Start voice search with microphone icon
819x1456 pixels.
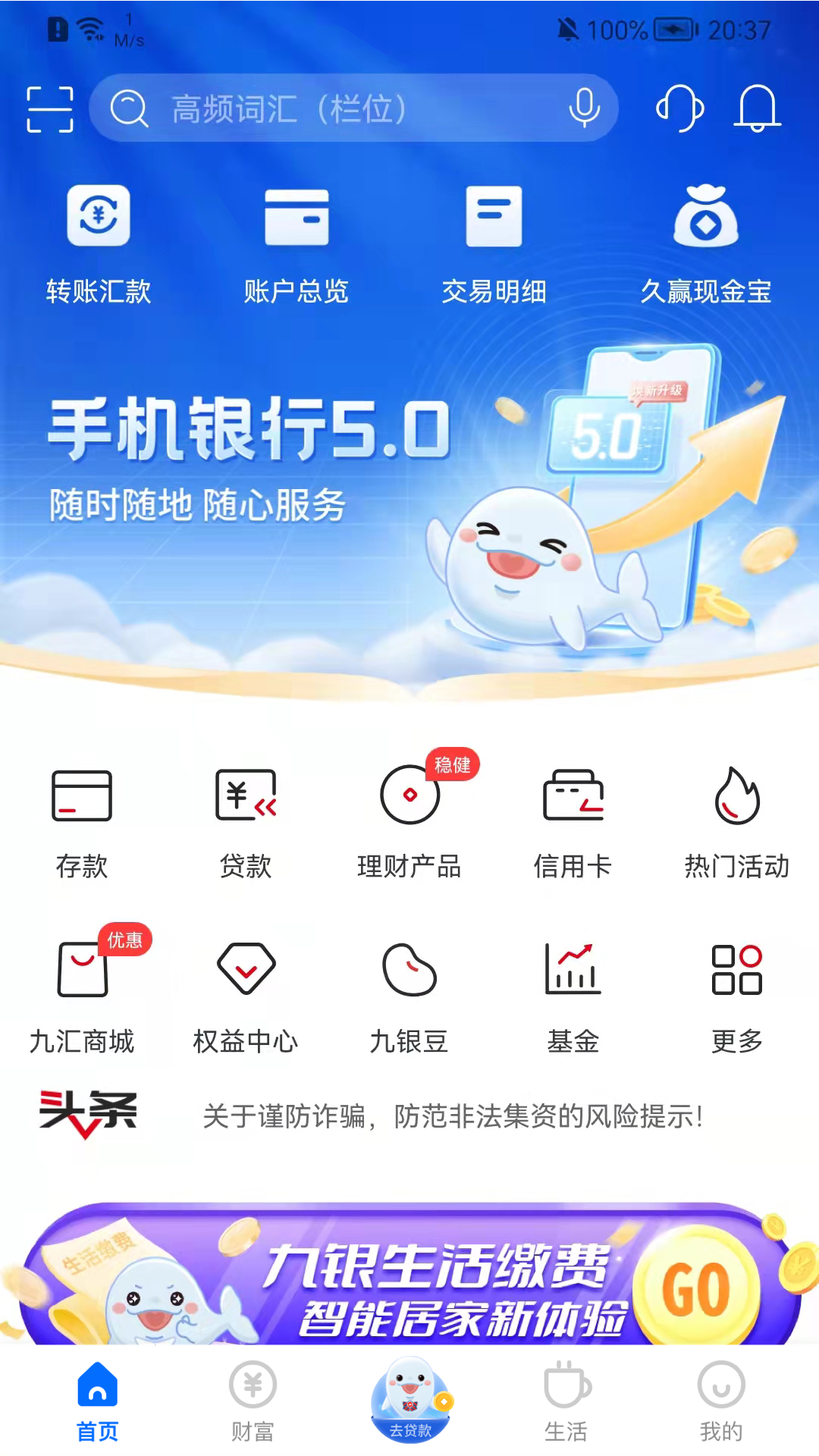(x=584, y=108)
